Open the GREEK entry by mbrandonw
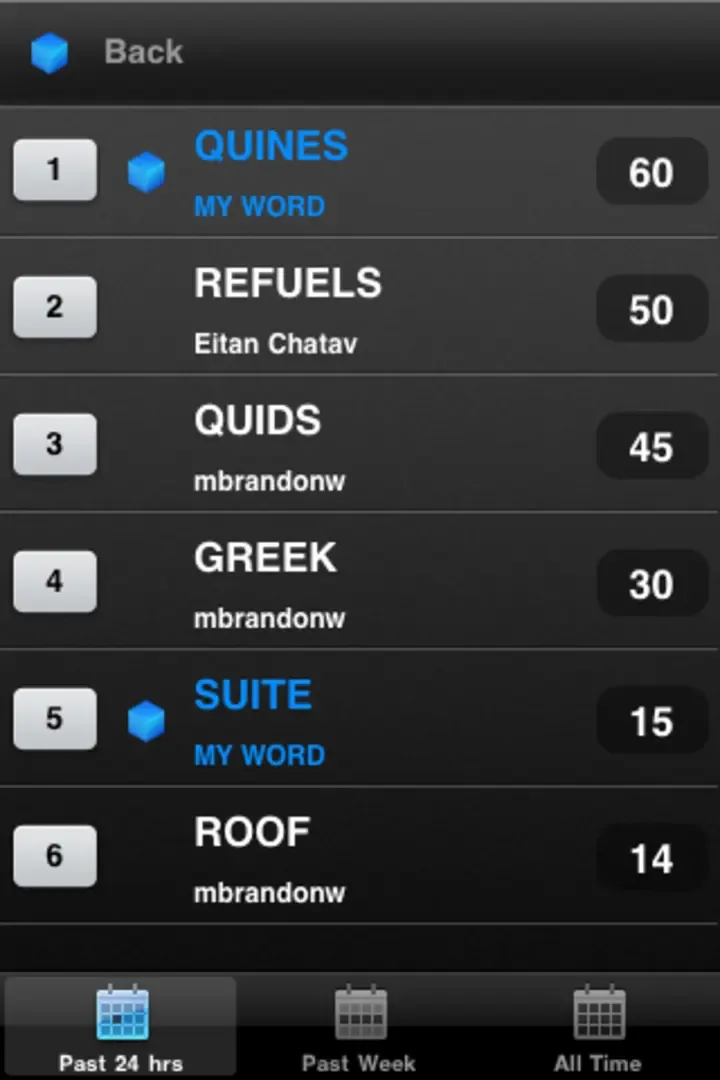The image size is (720, 1080). [x=360, y=582]
